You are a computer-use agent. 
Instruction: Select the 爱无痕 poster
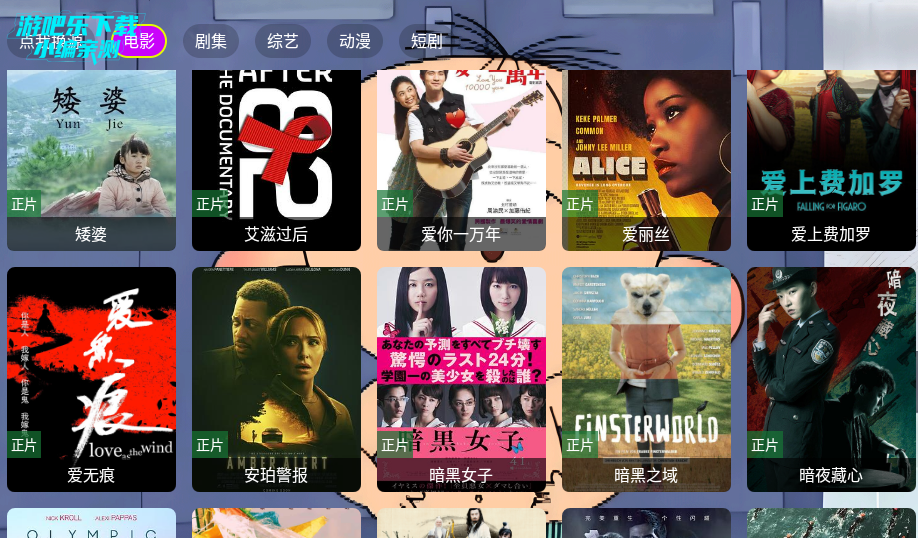91,378
